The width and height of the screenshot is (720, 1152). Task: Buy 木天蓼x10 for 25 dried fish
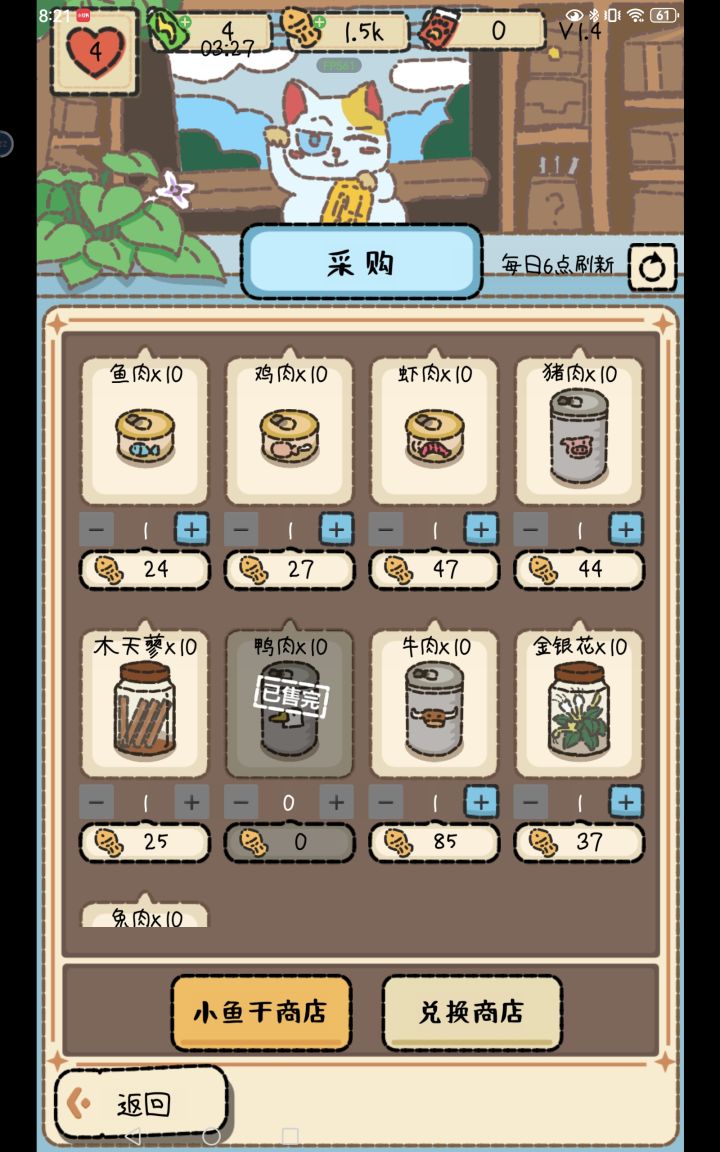pos(144,843)
